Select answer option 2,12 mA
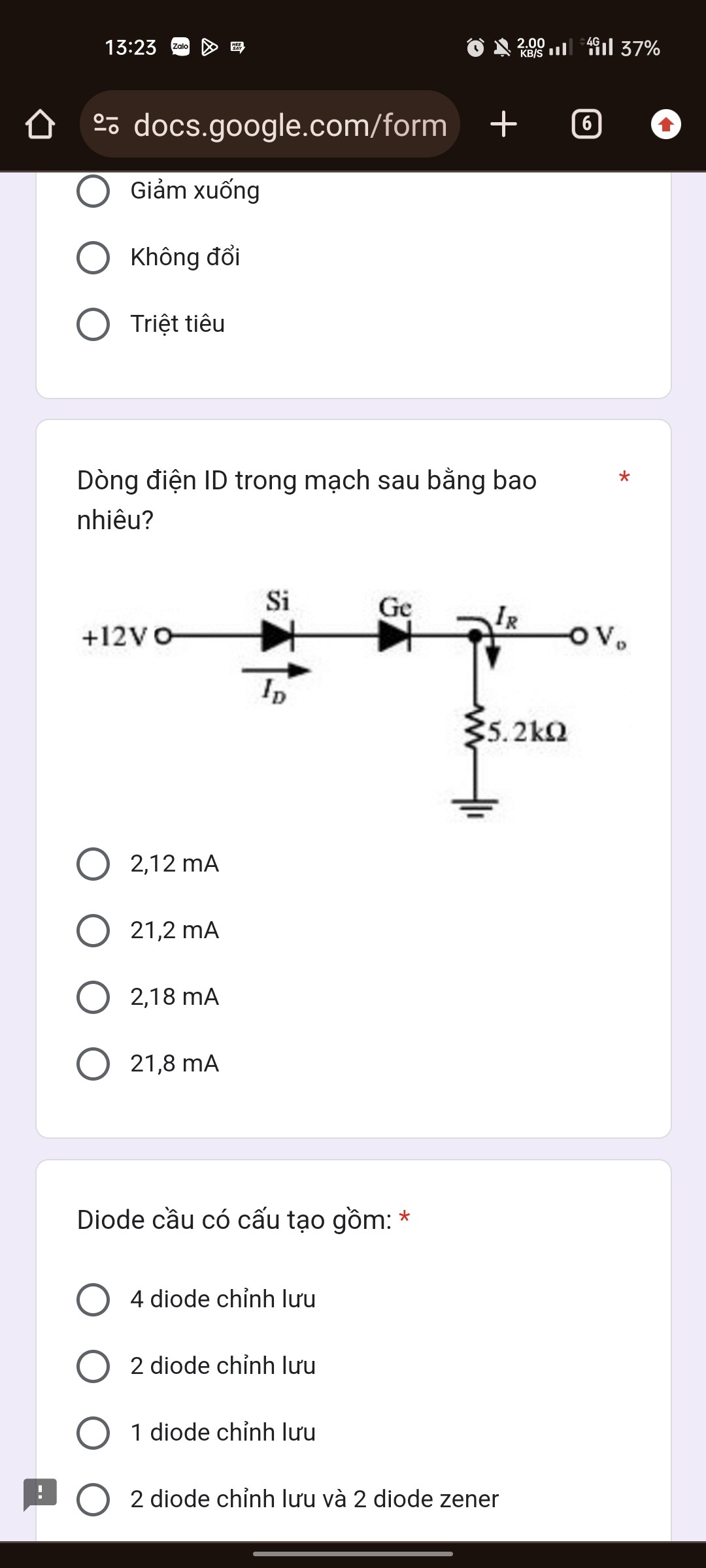706x1568 pixels. coord(93,864)
